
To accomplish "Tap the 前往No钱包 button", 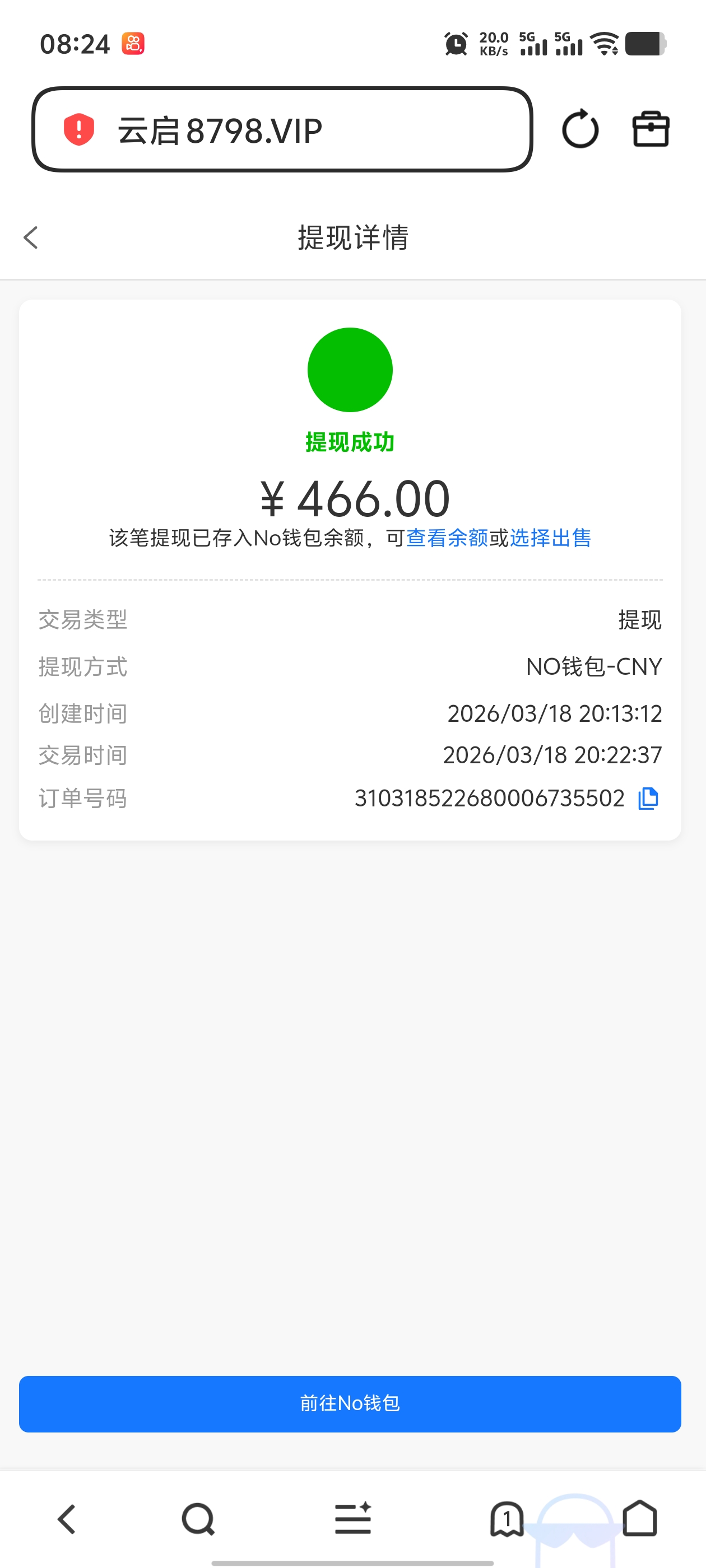I will [350, 1403].
